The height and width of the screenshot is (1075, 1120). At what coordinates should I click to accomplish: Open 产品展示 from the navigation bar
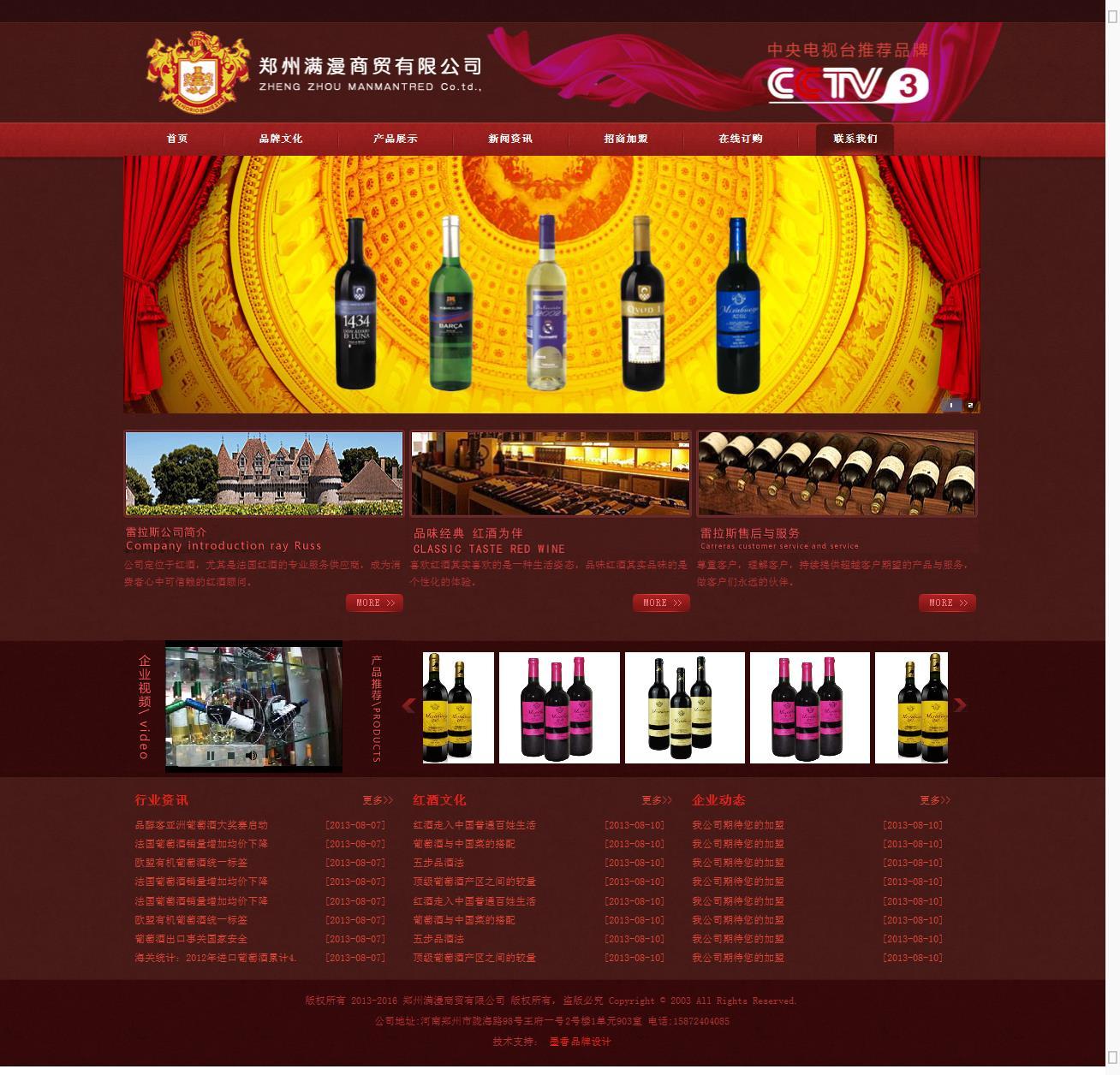pyautogui.click(x=396, y=139)
